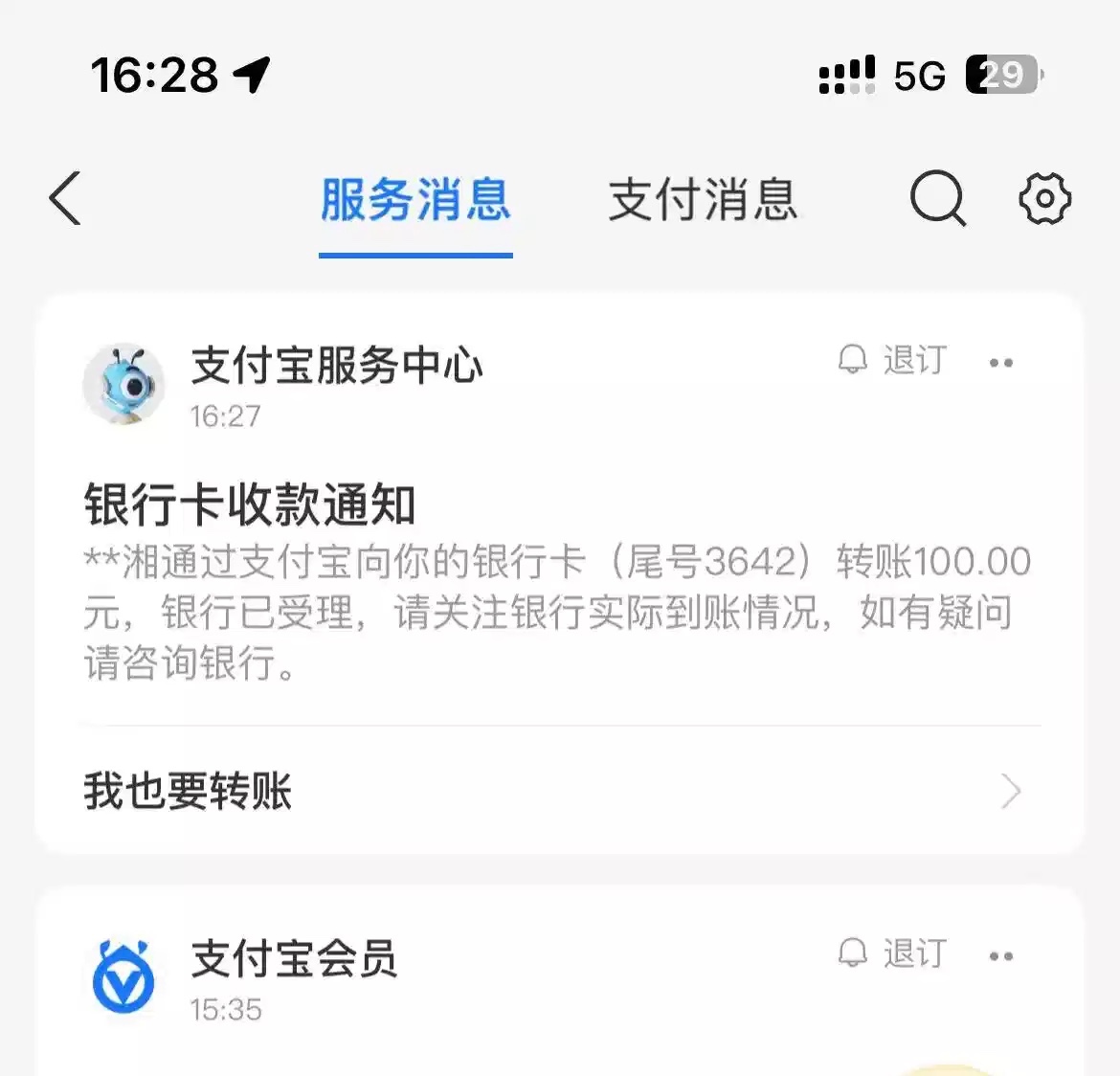Open message search magnifier icon

[937, 199]
